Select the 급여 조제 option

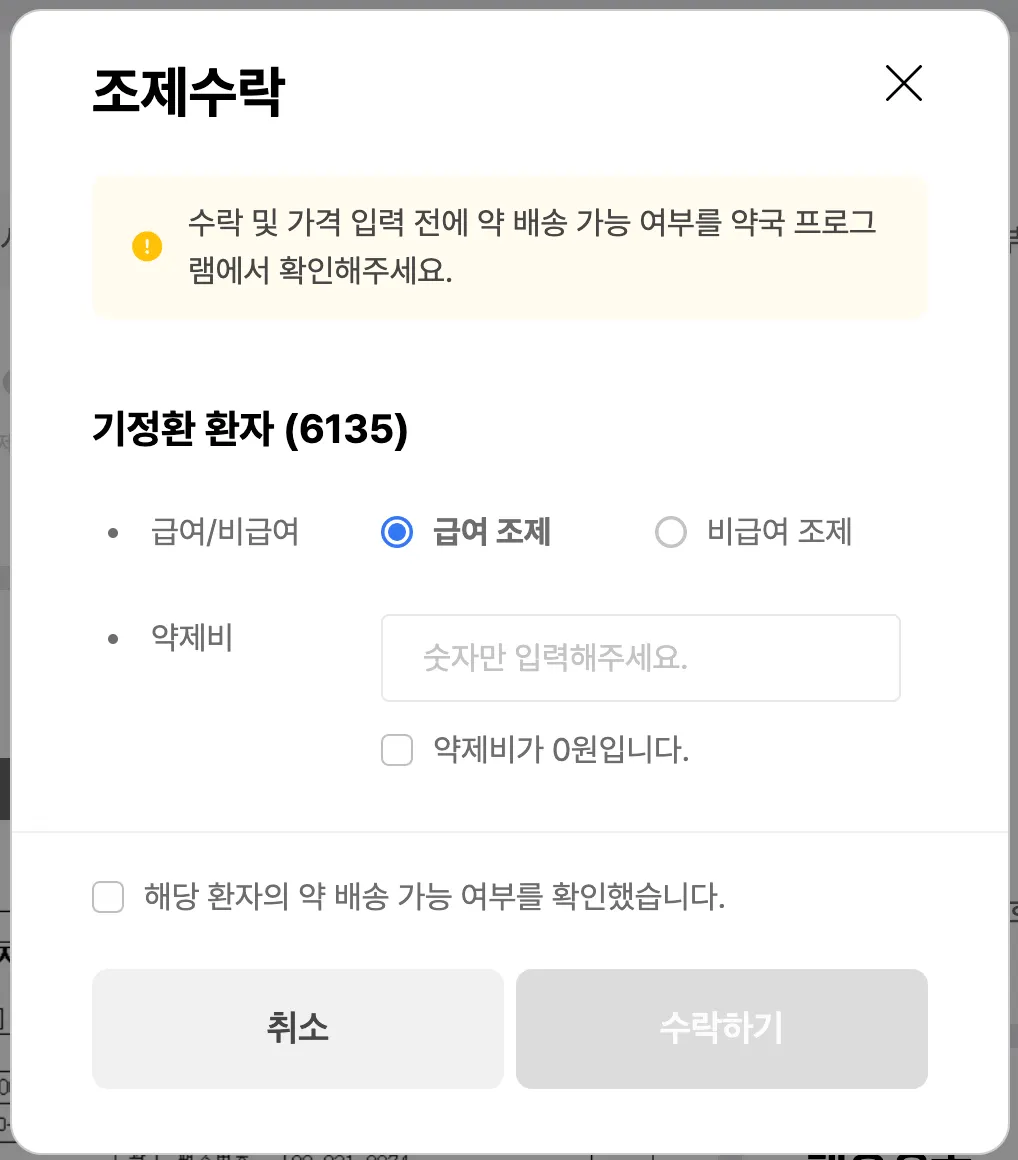397,532
